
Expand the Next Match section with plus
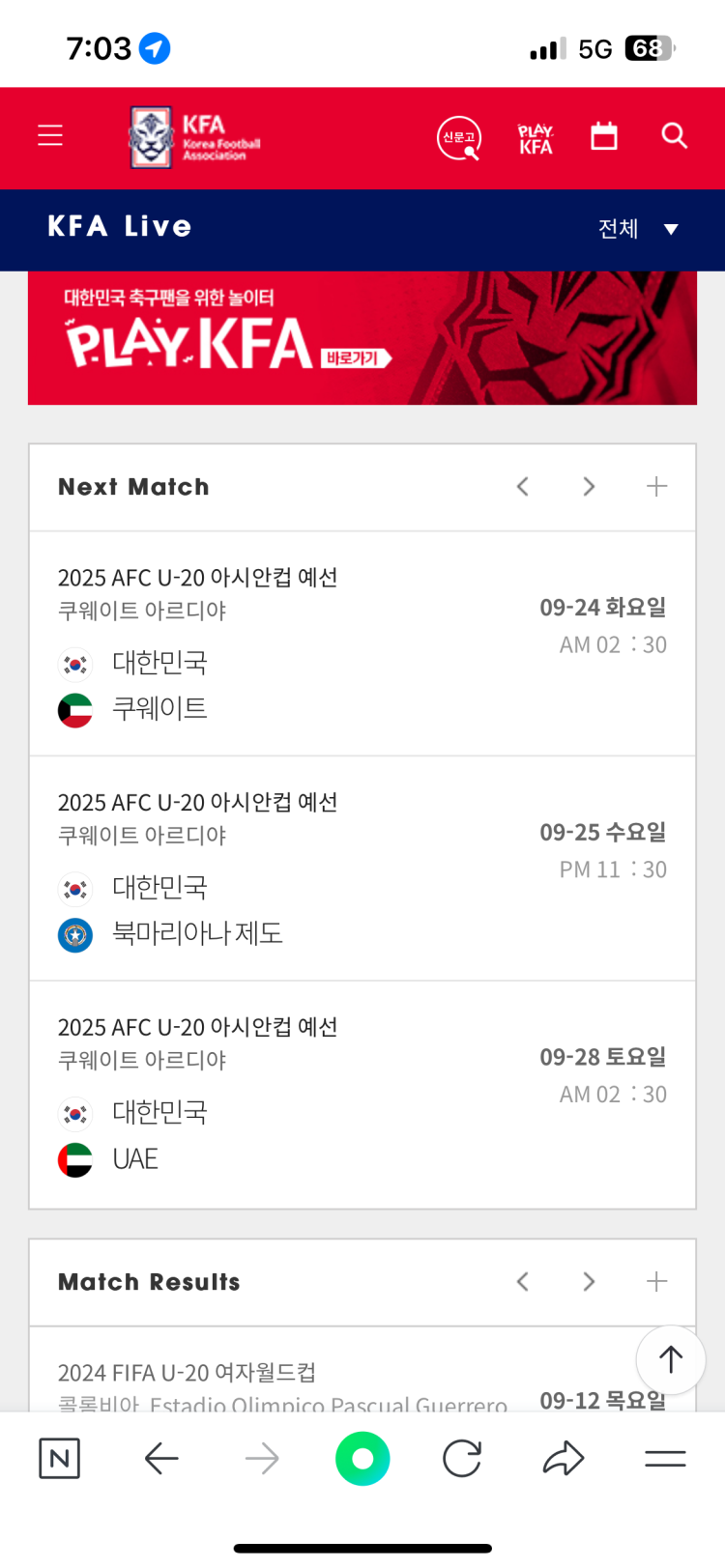[x=656, y=487]
